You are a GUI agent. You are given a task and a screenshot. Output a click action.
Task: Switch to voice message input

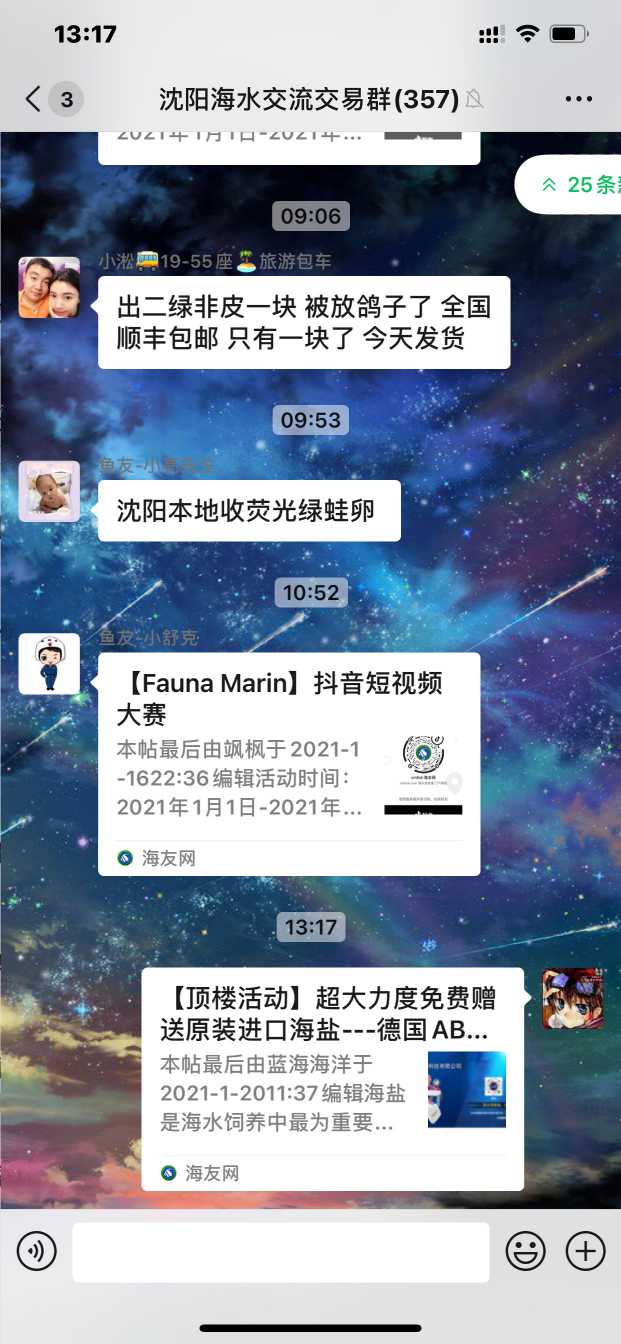[x=37, y=1251]
